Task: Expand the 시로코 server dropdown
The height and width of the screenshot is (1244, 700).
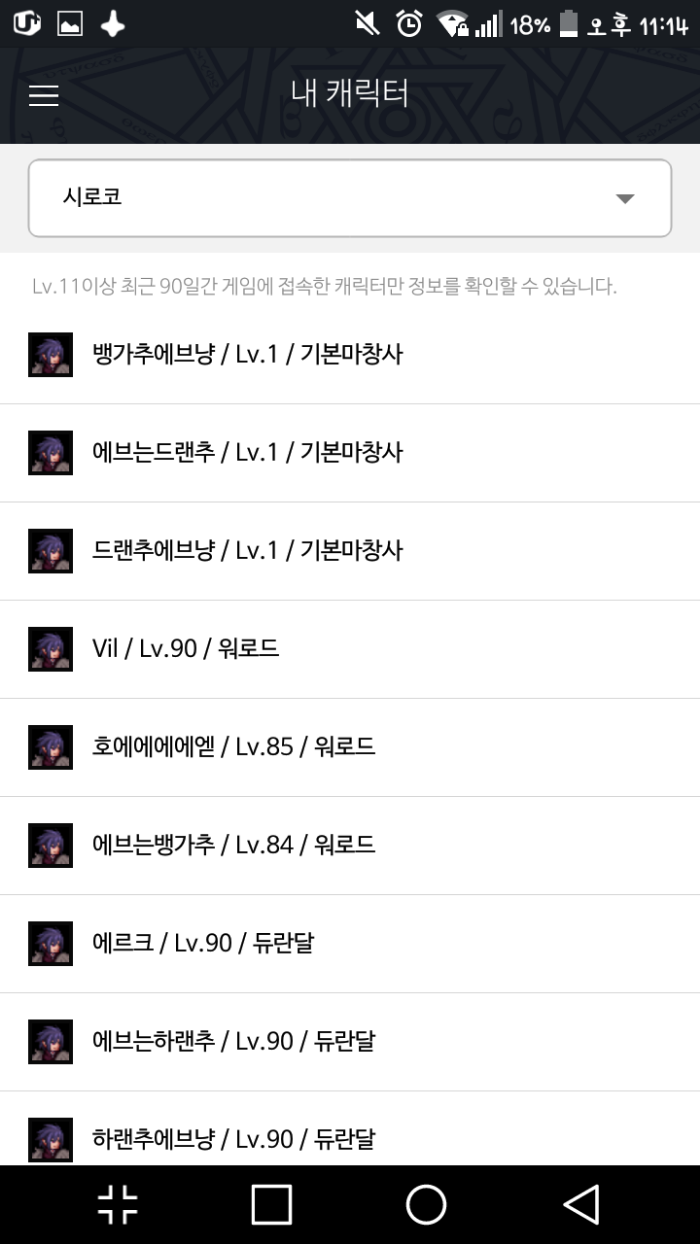Action: [349, 198]
